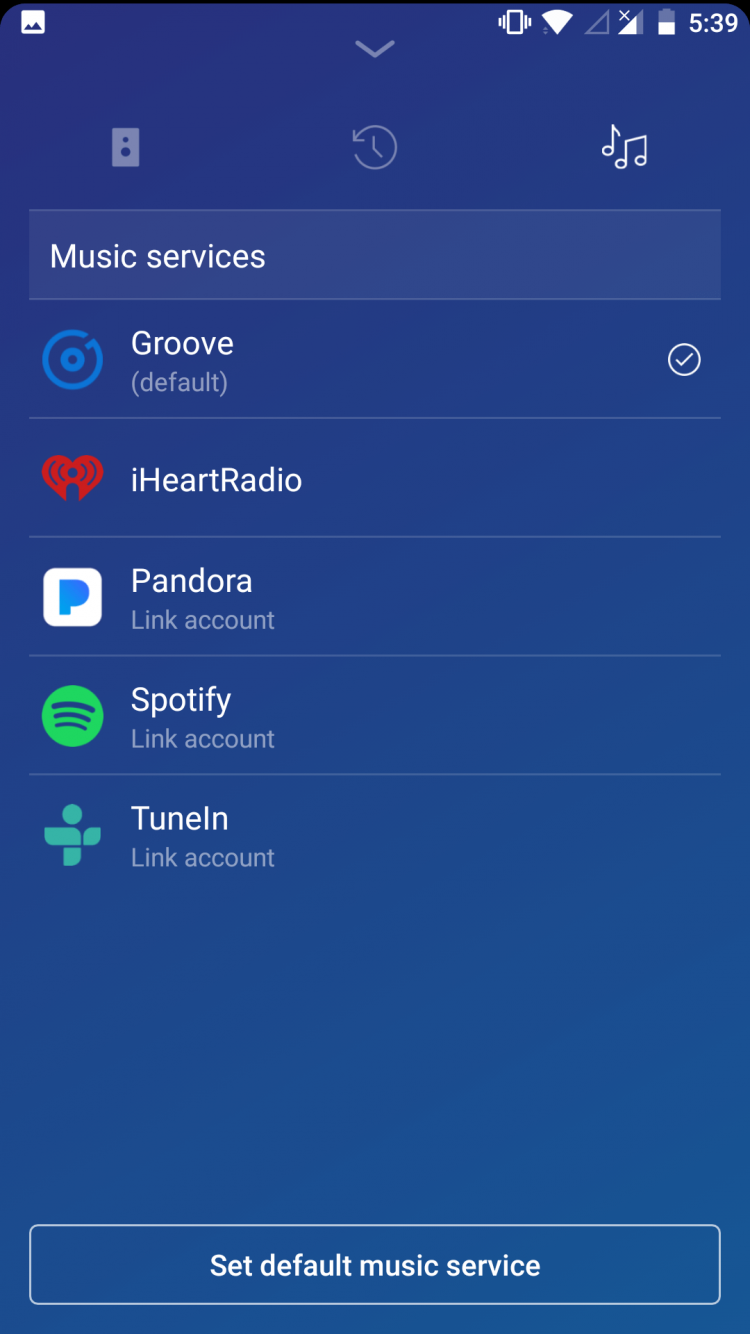Switch to the music services tab
Viewport: 750px width, 1334px height.
coord(624,146)
